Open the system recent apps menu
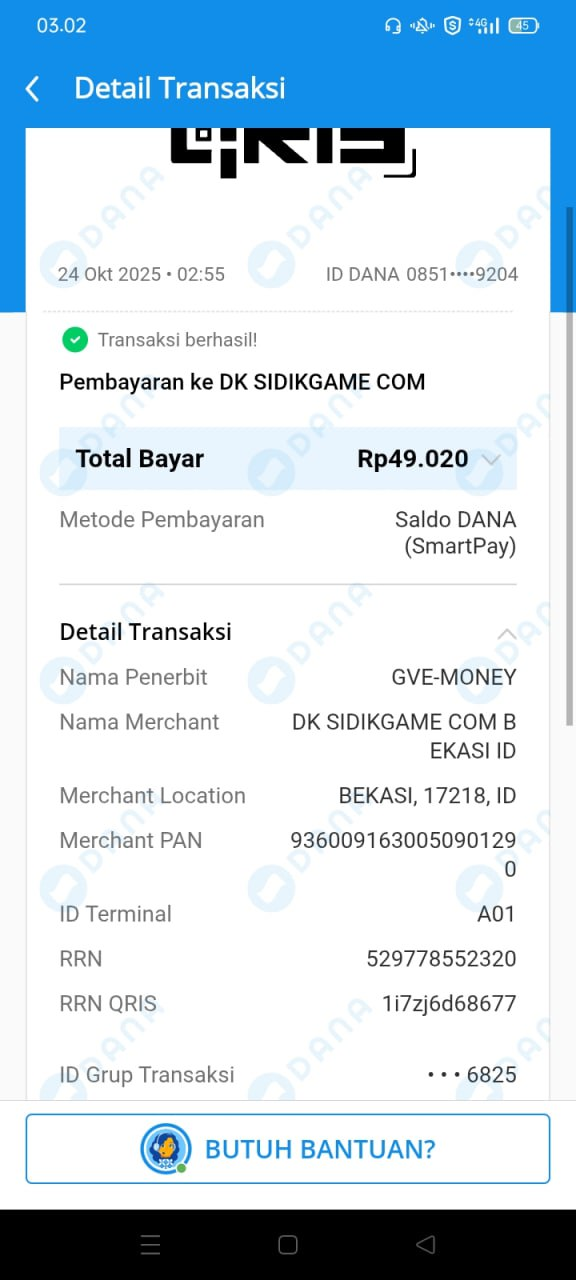This screenshot has width=576, height=1280. [x=151, y=1245]
